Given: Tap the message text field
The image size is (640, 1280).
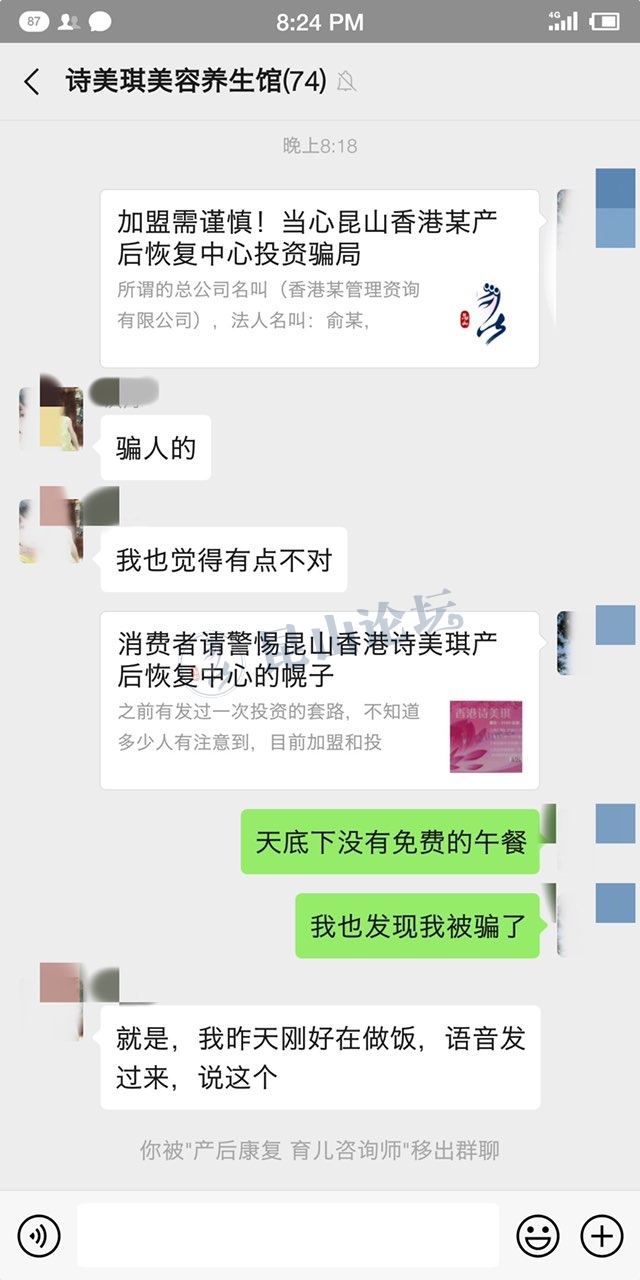Looking at the screenshot, I should coord(288,1236).
